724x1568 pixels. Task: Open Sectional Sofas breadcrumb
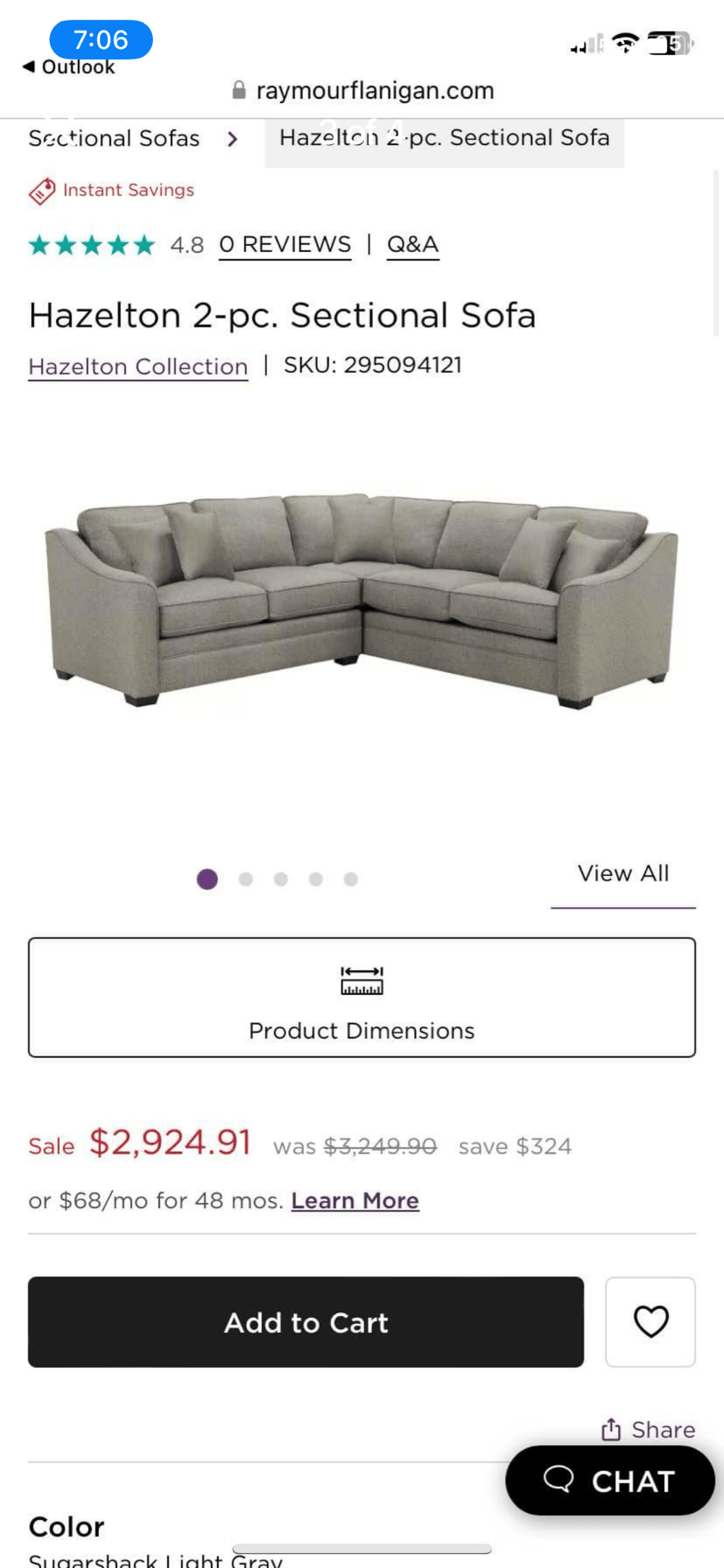pyautogui.click(x=114, y=138)
